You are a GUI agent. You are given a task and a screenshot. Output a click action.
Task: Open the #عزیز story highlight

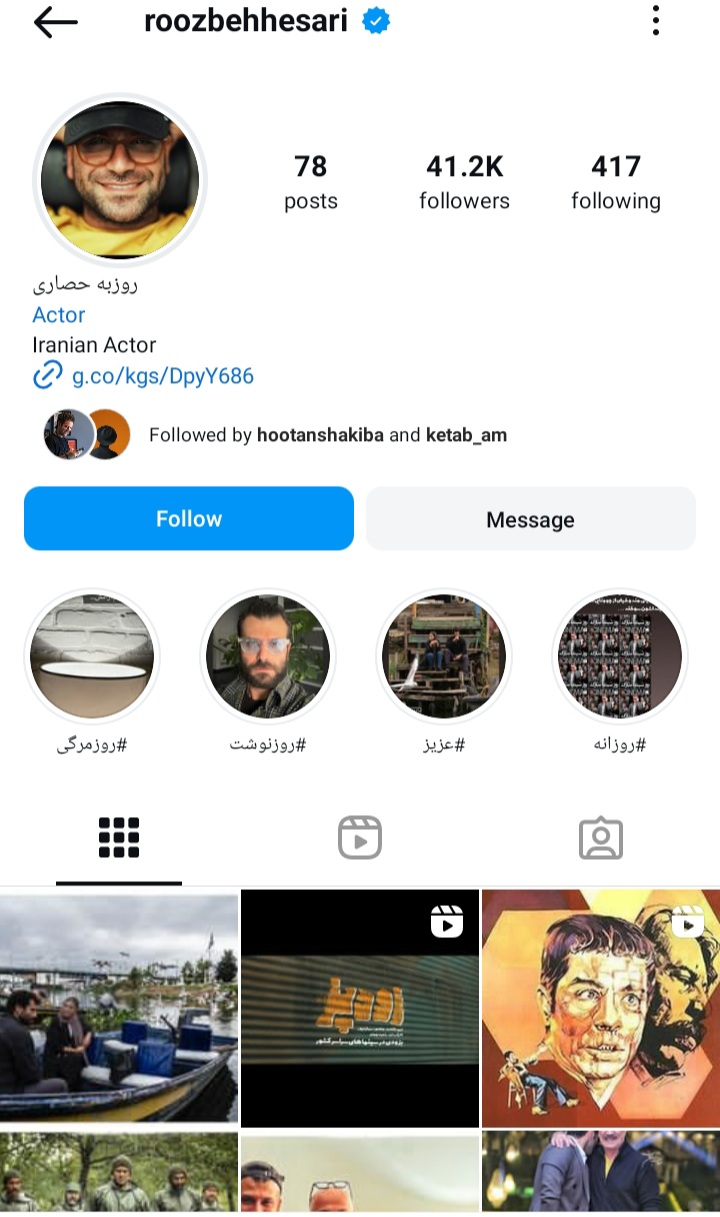click(444, 656)
